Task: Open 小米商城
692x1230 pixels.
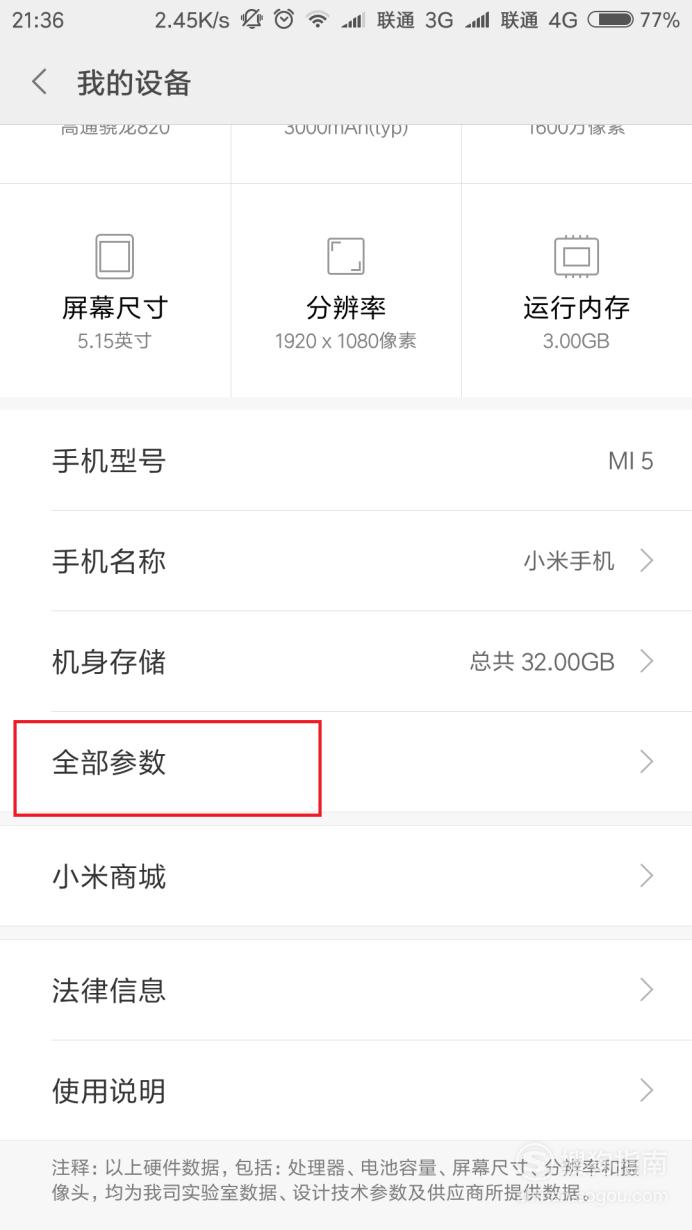Action: [346, 876]
